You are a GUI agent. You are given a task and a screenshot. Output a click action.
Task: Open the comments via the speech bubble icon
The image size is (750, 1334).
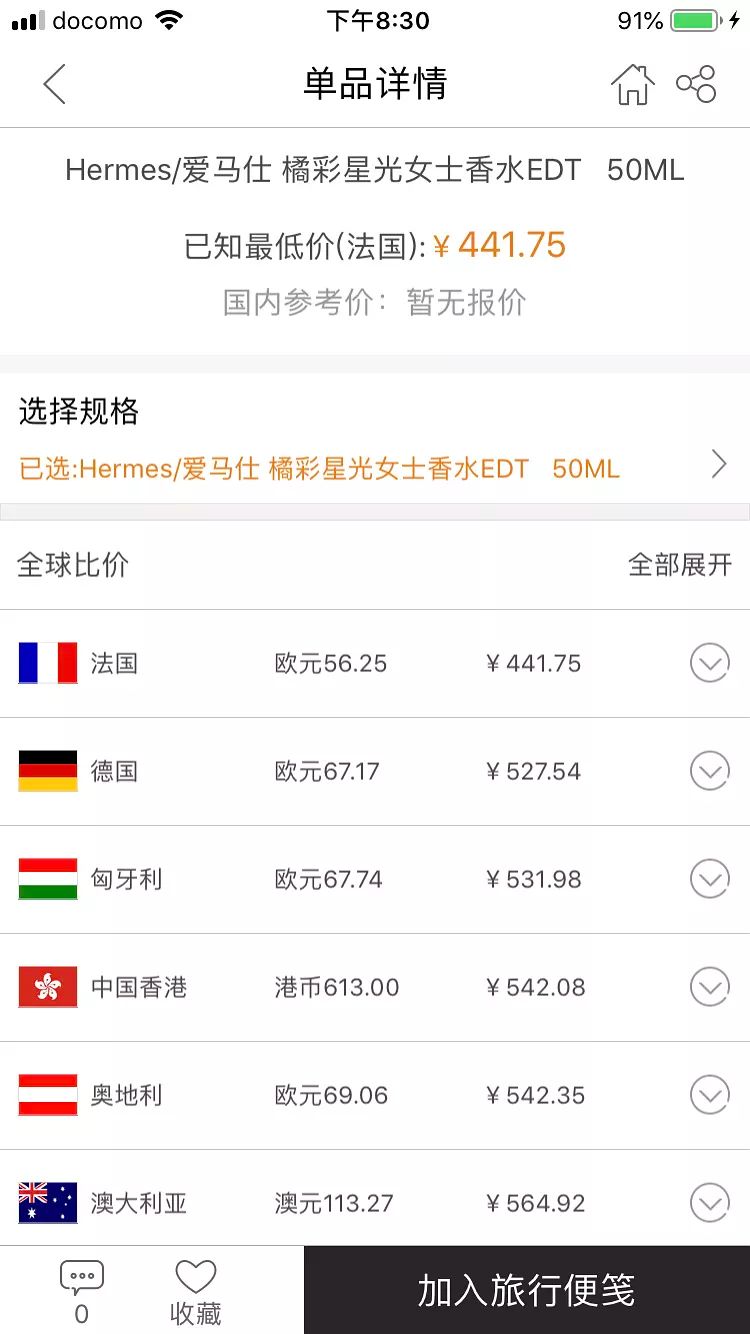coord(81,1277)
